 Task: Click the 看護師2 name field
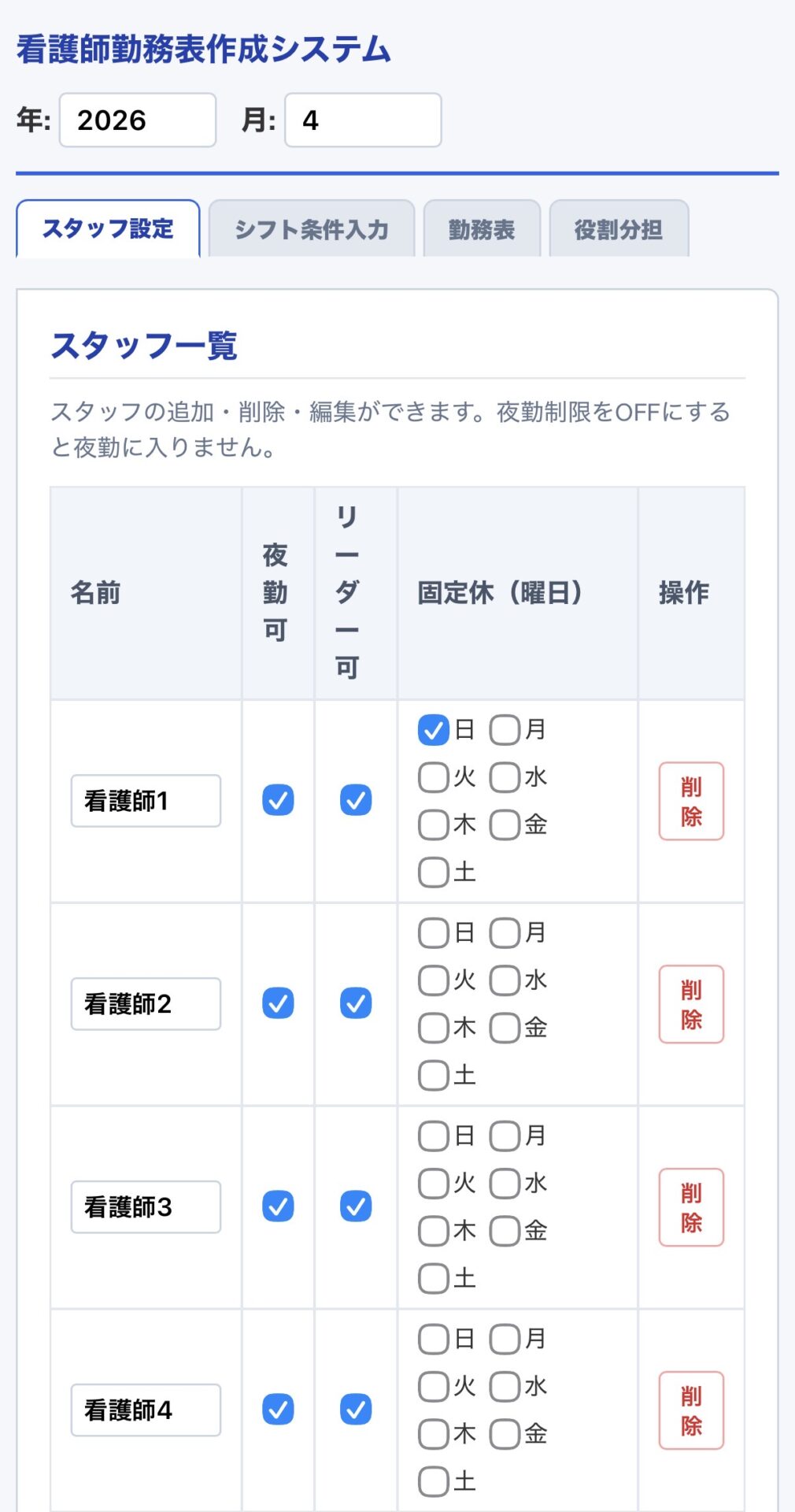145,1003
